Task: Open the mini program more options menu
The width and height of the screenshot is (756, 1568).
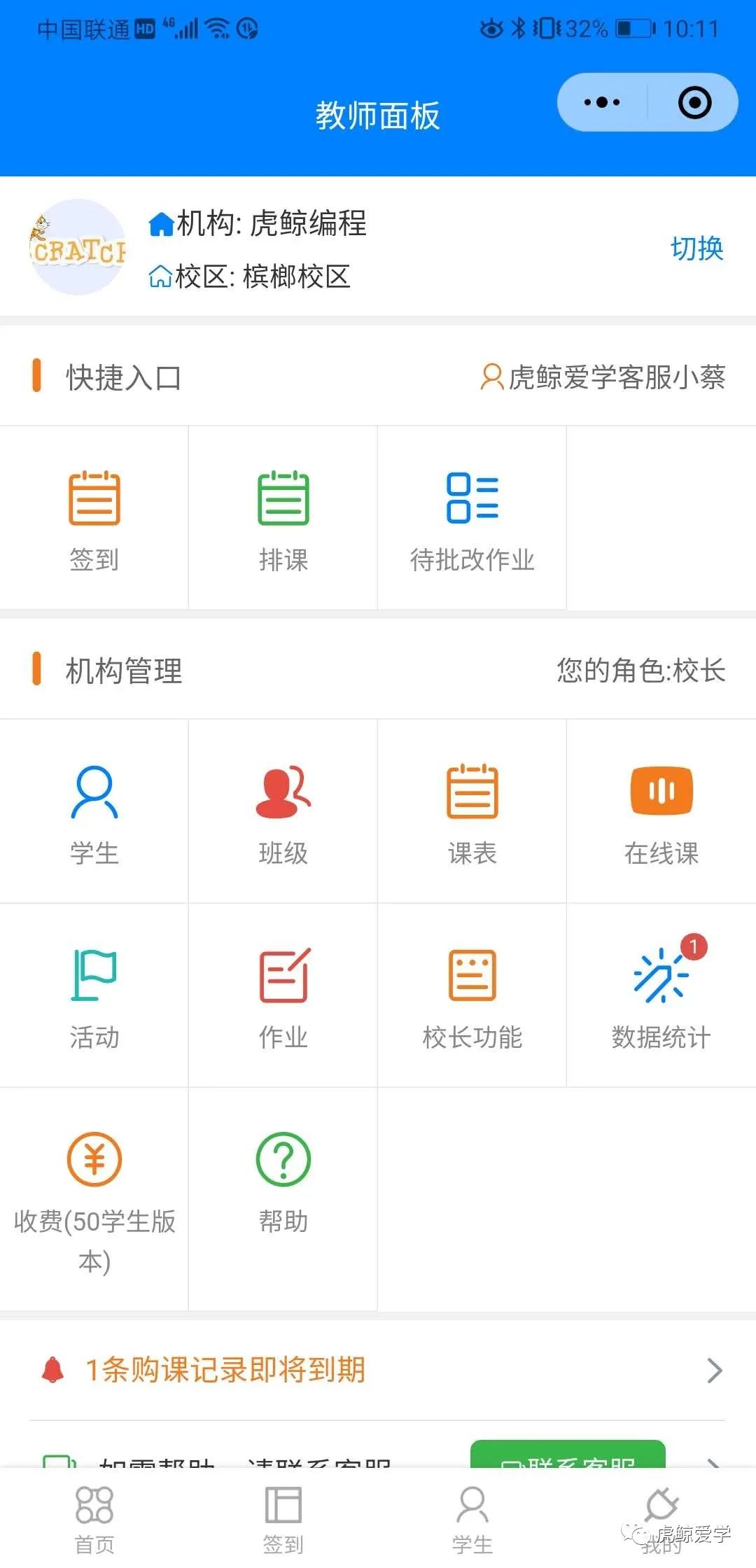Action: (602, 102)
